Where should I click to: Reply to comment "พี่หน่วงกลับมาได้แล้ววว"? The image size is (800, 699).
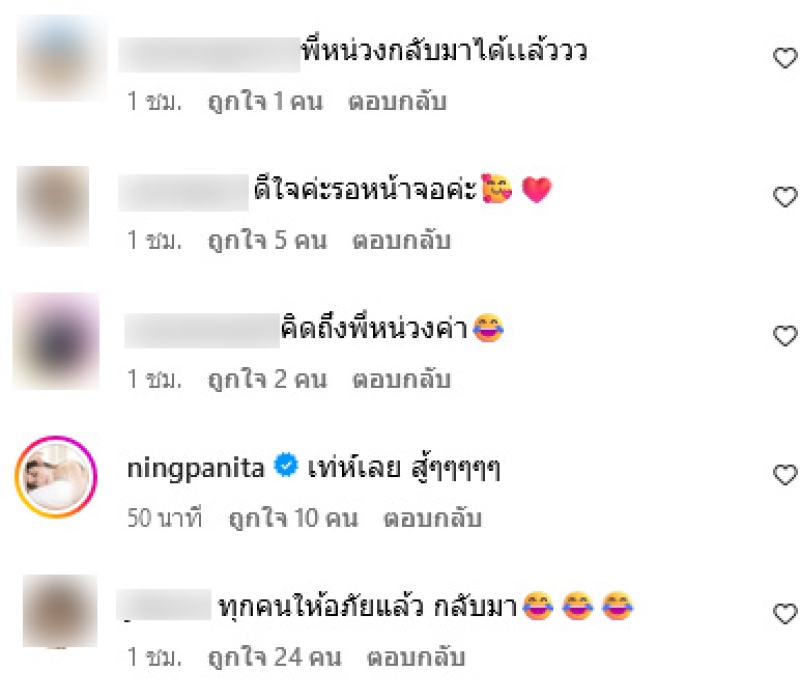397,102
